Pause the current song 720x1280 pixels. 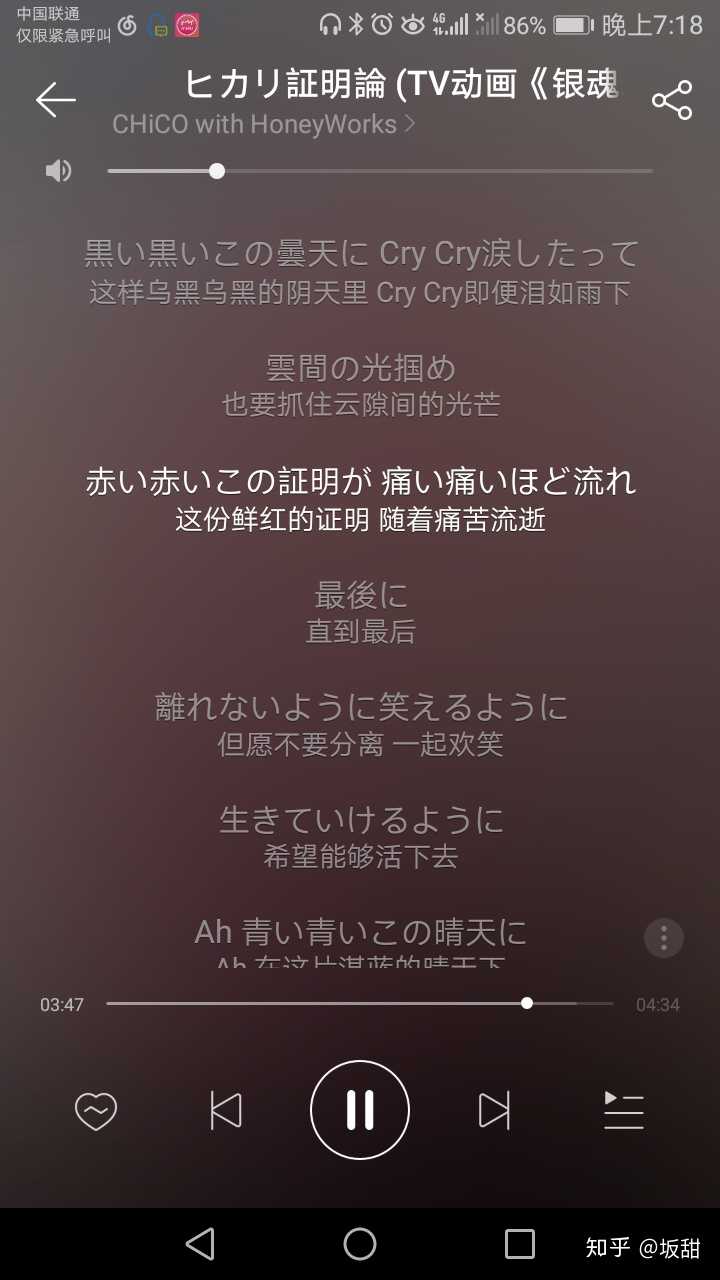click(360, 1110)
